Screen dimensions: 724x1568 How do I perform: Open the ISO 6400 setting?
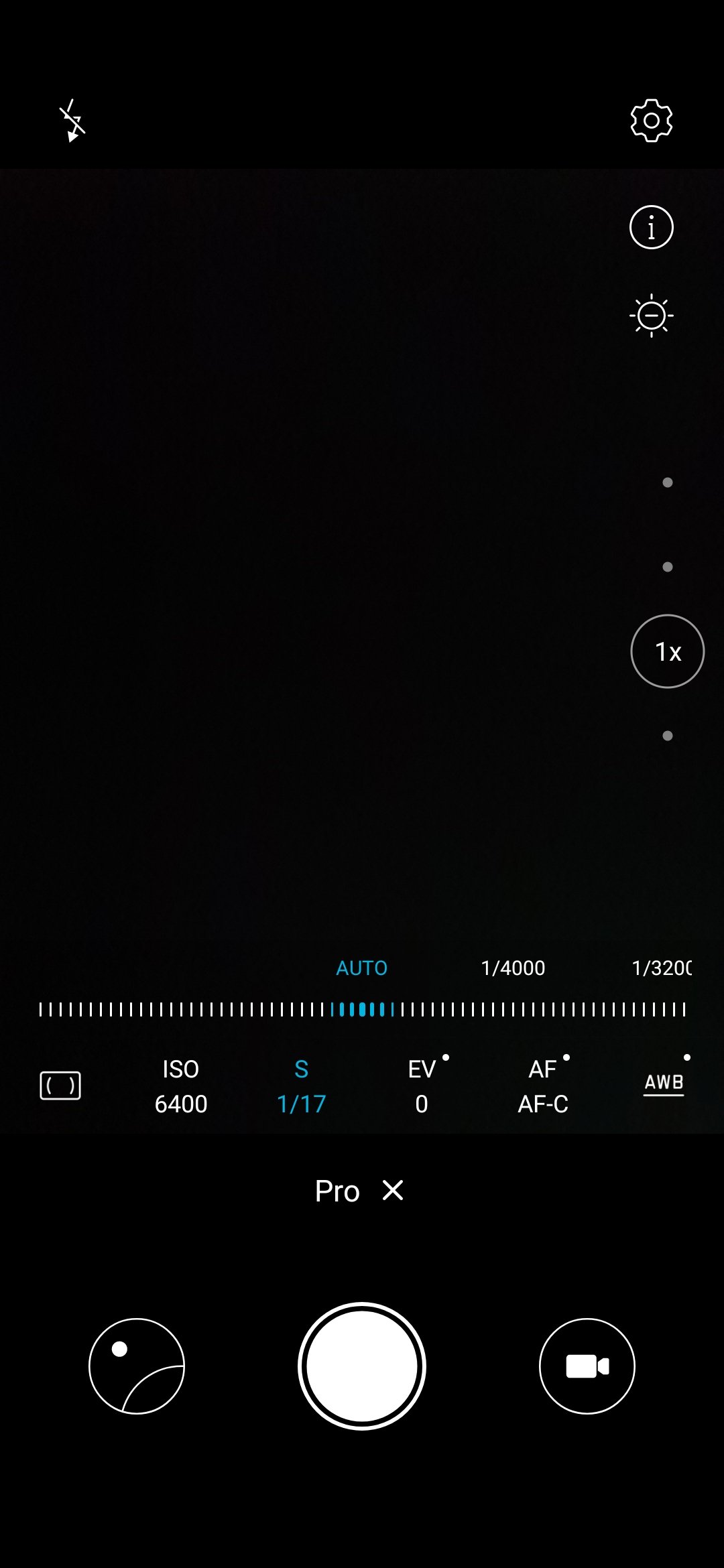coord(181,1086)
